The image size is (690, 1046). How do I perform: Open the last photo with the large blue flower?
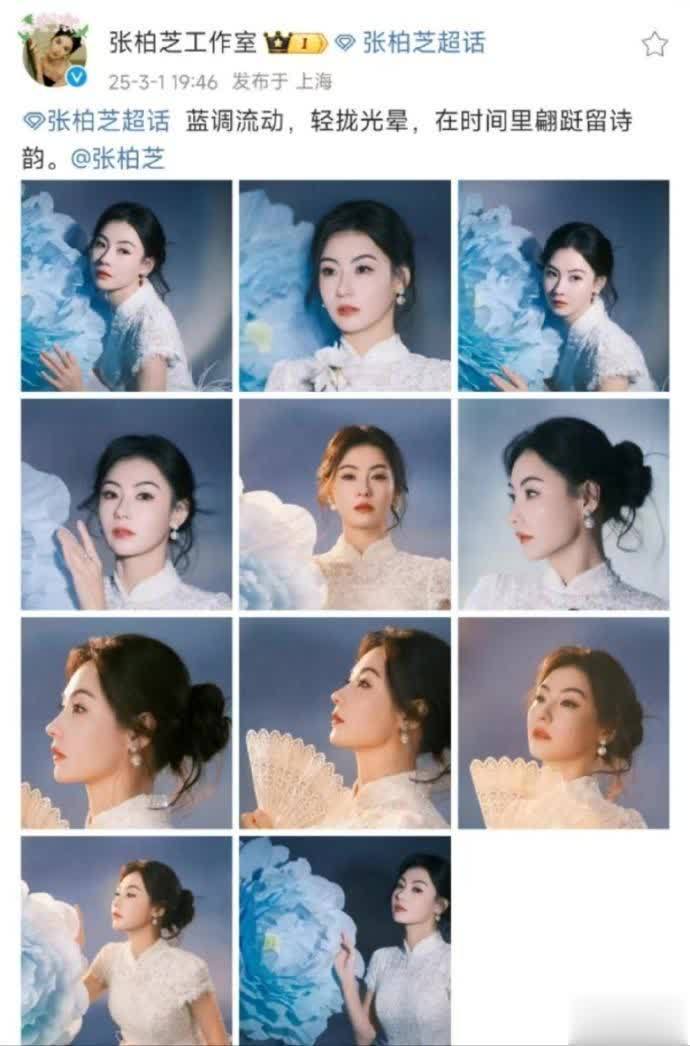344,940
